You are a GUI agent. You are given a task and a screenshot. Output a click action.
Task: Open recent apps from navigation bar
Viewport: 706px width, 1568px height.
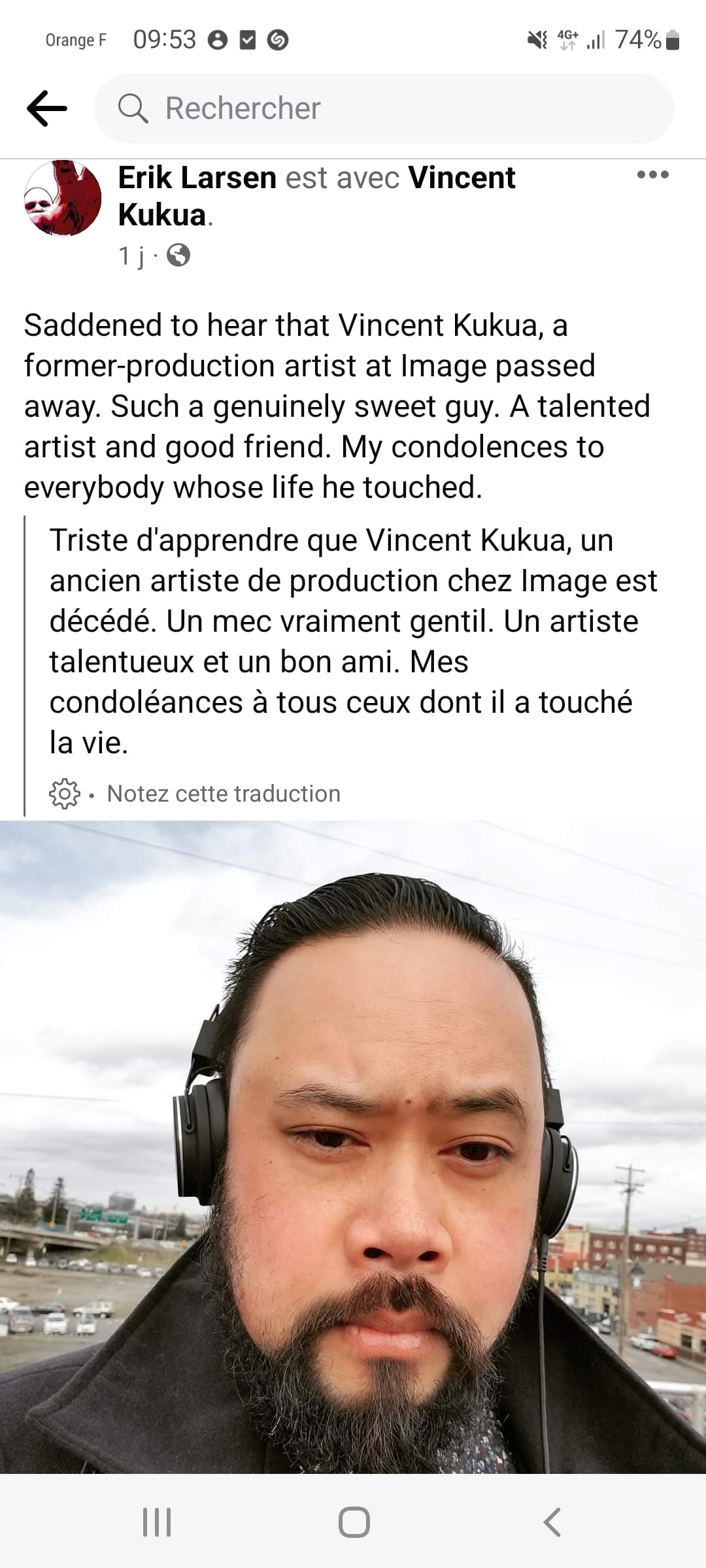tap(157, 1522)
